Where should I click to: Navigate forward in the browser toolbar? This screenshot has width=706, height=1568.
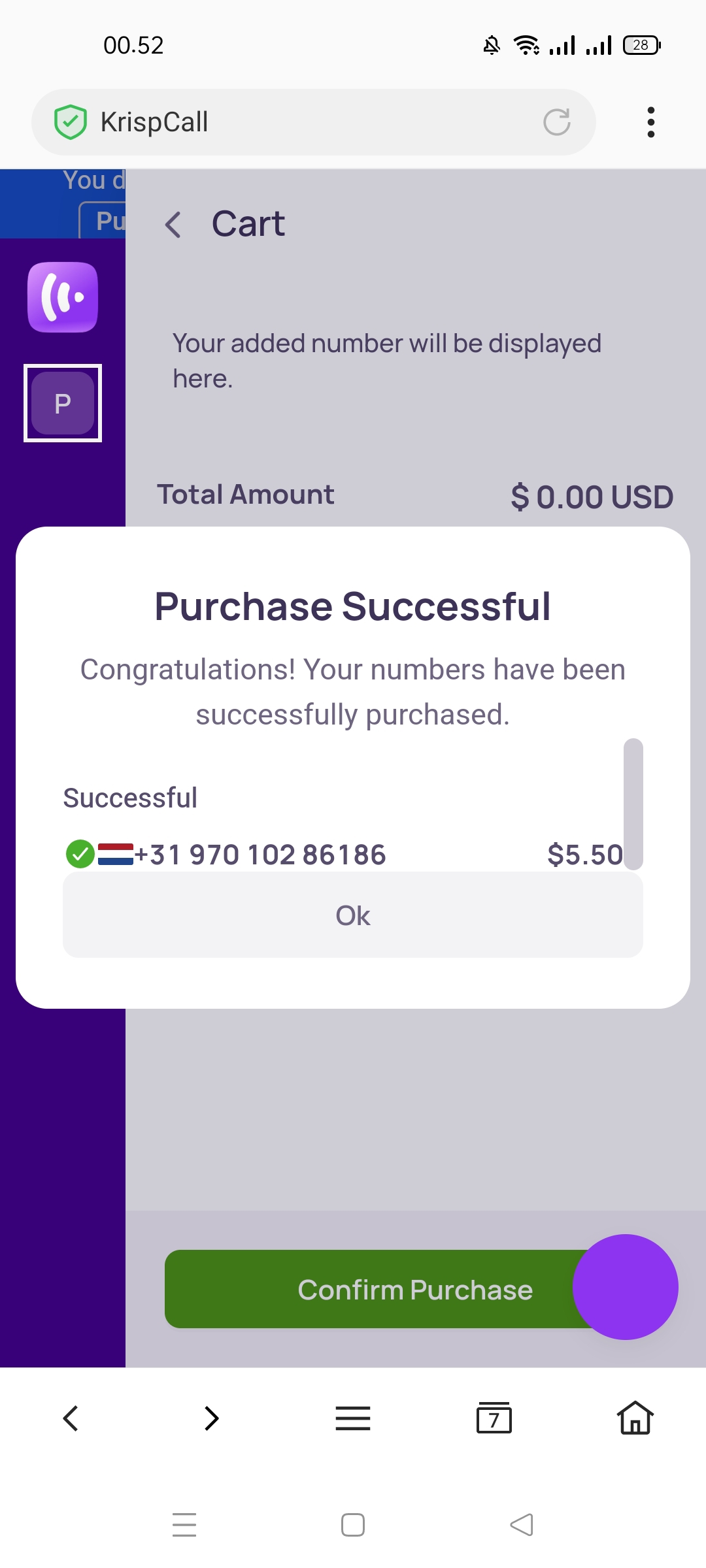tap(212, 1418)
